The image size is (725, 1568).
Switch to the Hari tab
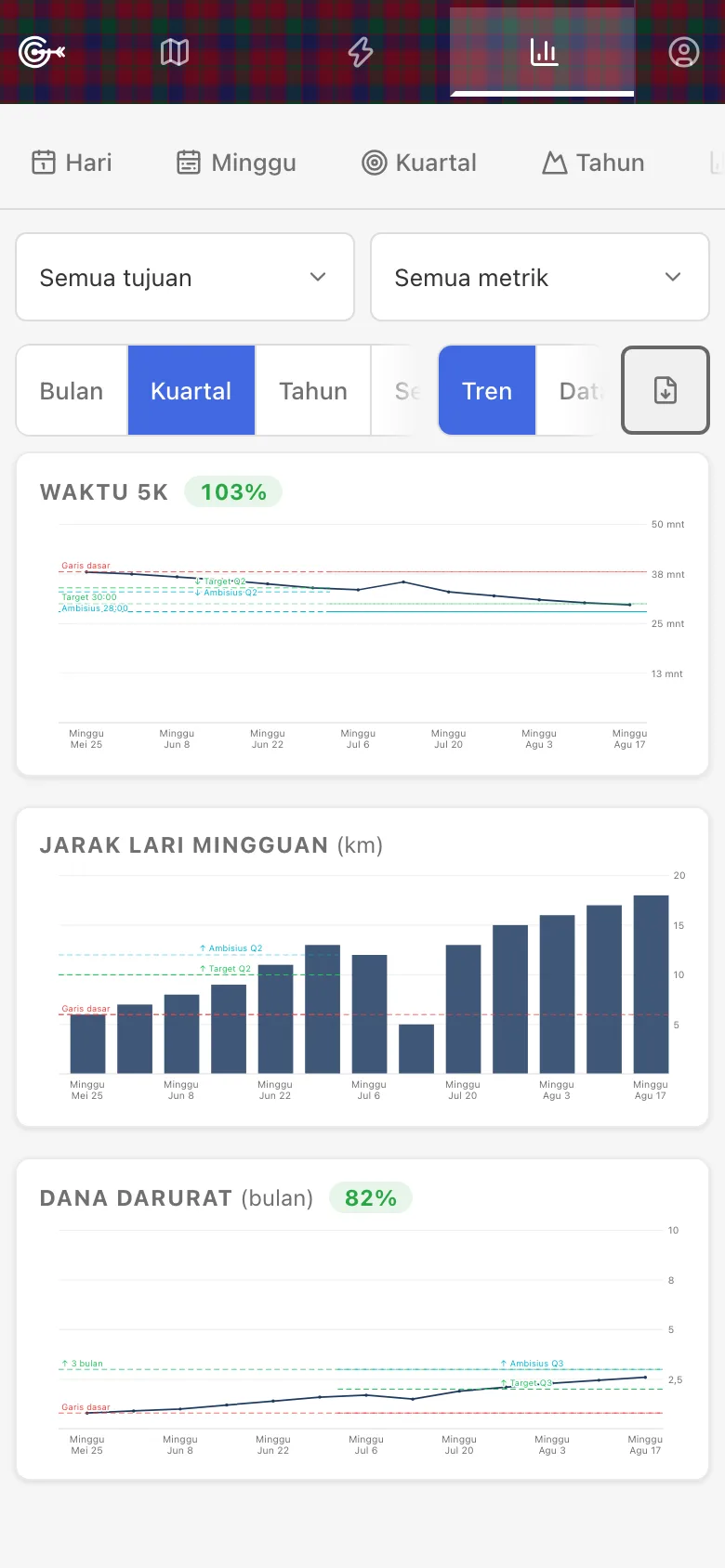(x=72, y=163)
